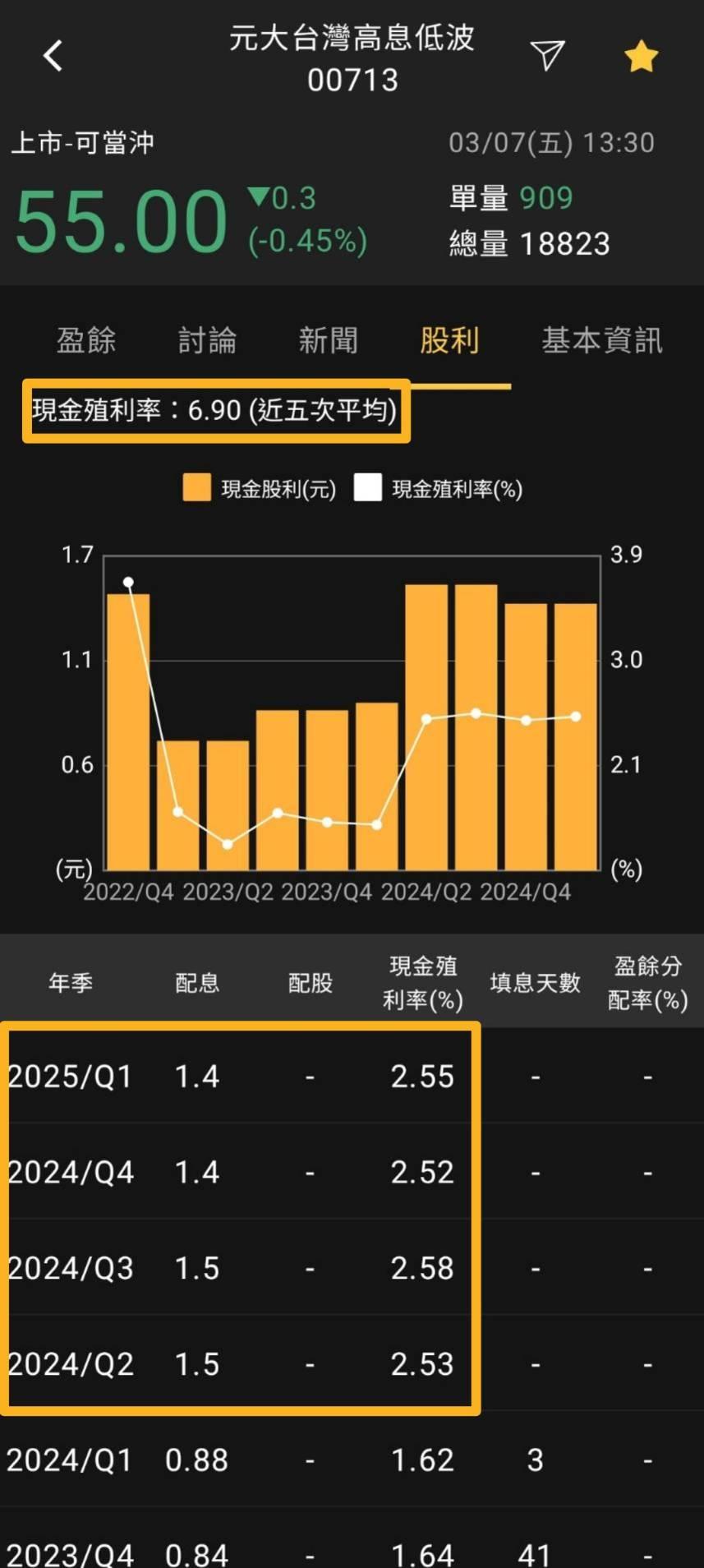Select the 股利 tab
Image resolution: width=704 pixels, height=1568 pixels.
click(449, 340)
